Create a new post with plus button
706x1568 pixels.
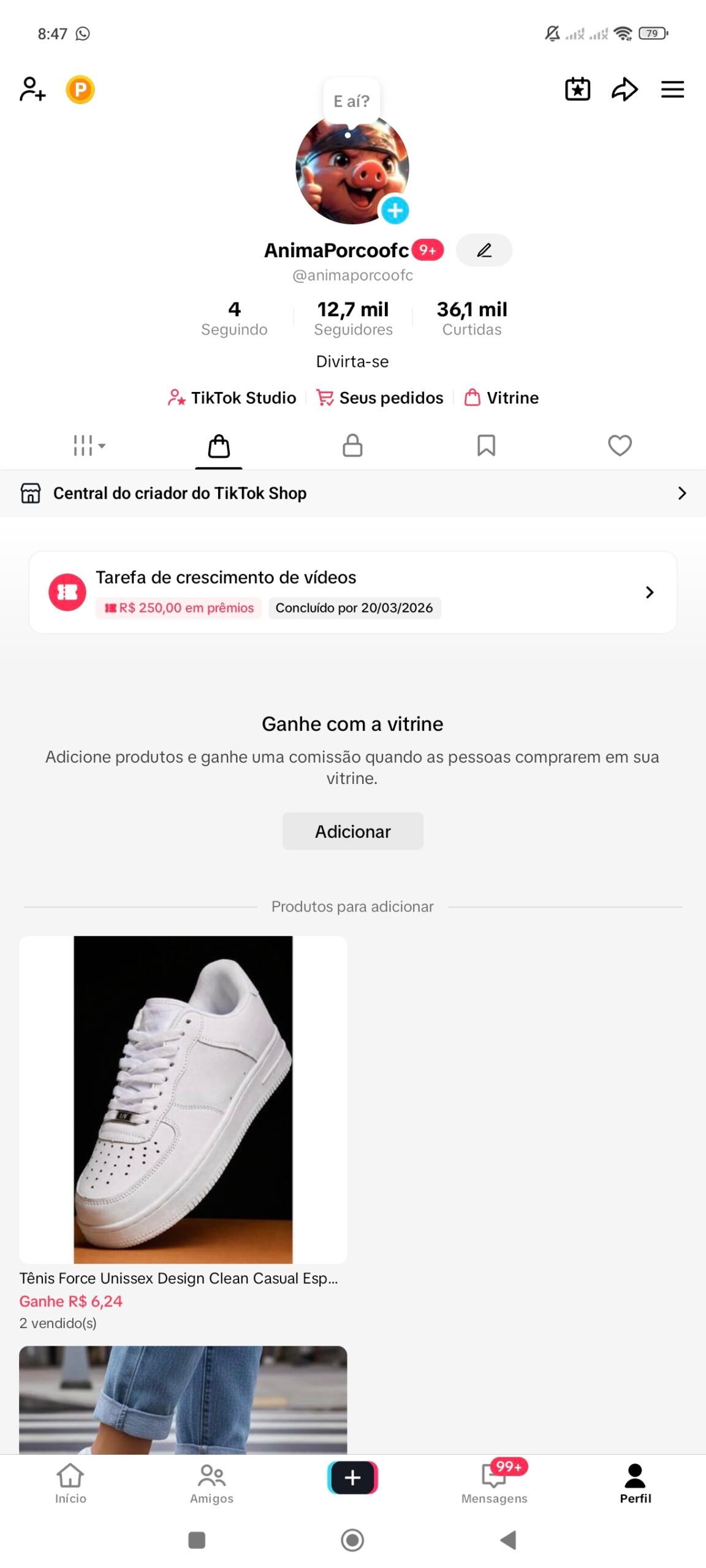(x=352, y=1477)
